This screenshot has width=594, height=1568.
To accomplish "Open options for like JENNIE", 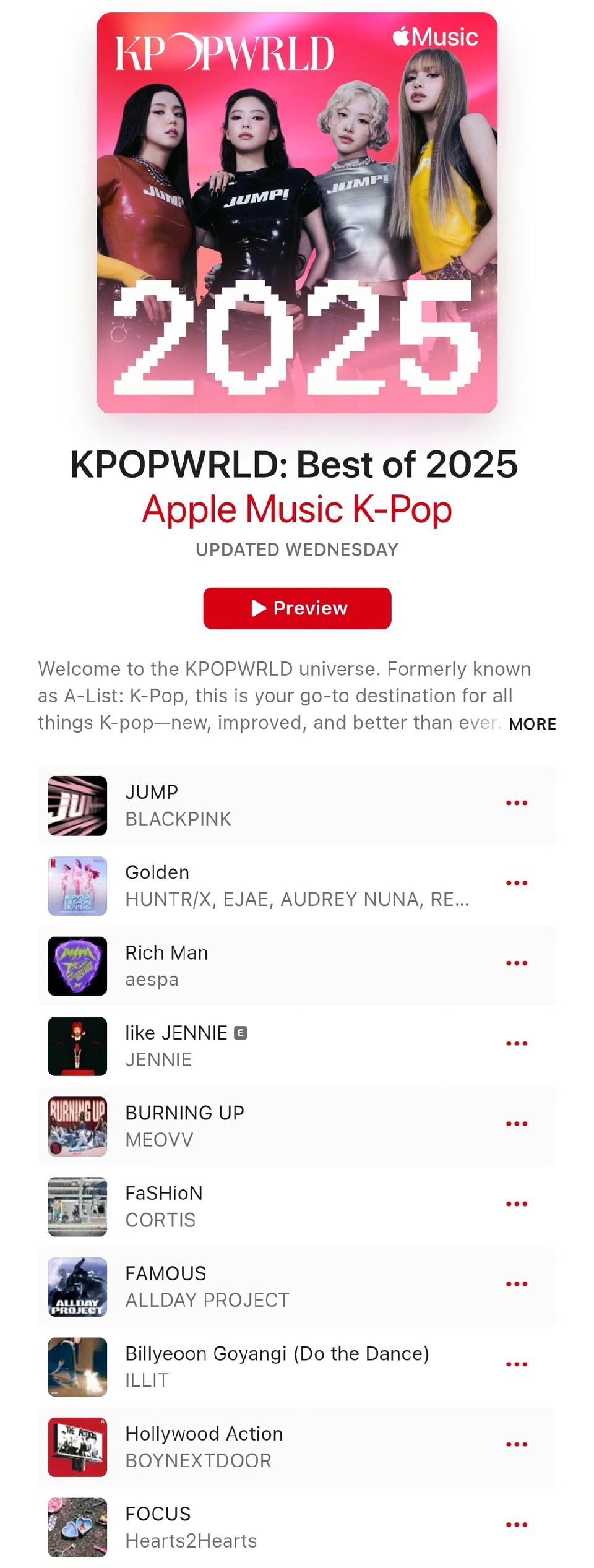I will 517,1043.
